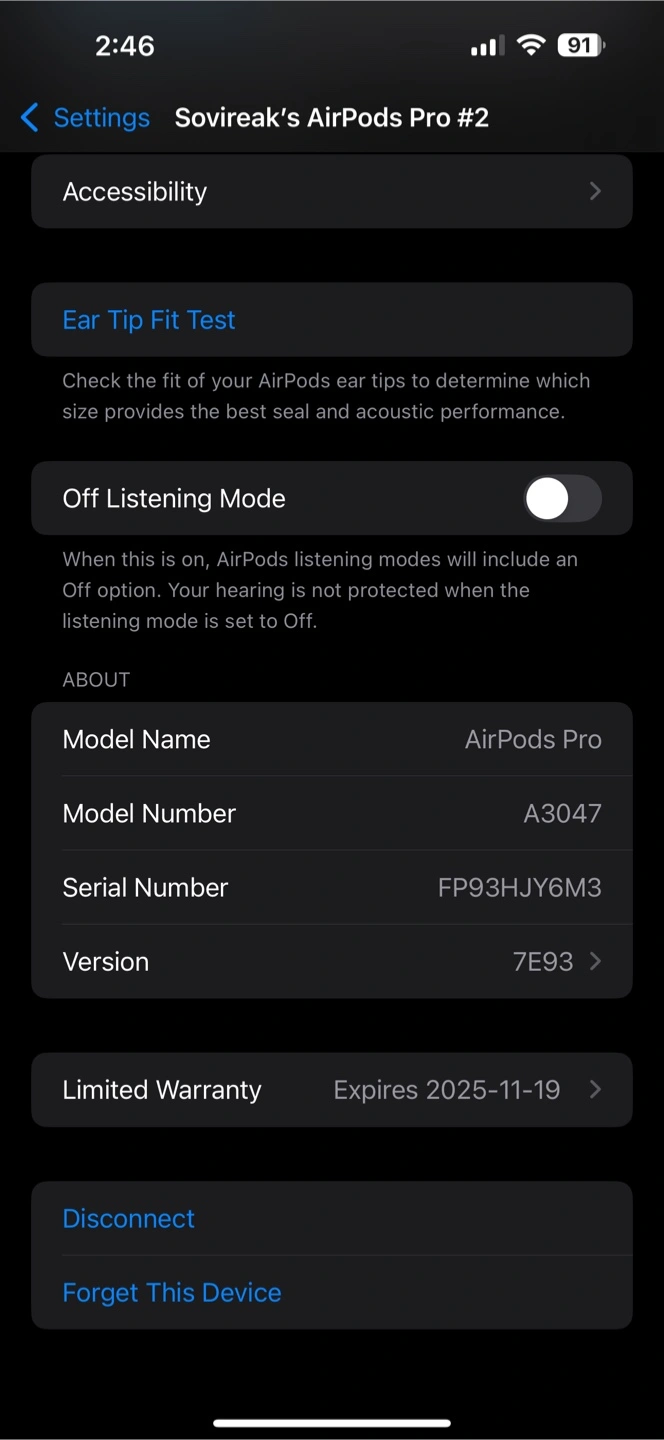Open the Accessibility row
664x1440 pixels.
point(332,191)
